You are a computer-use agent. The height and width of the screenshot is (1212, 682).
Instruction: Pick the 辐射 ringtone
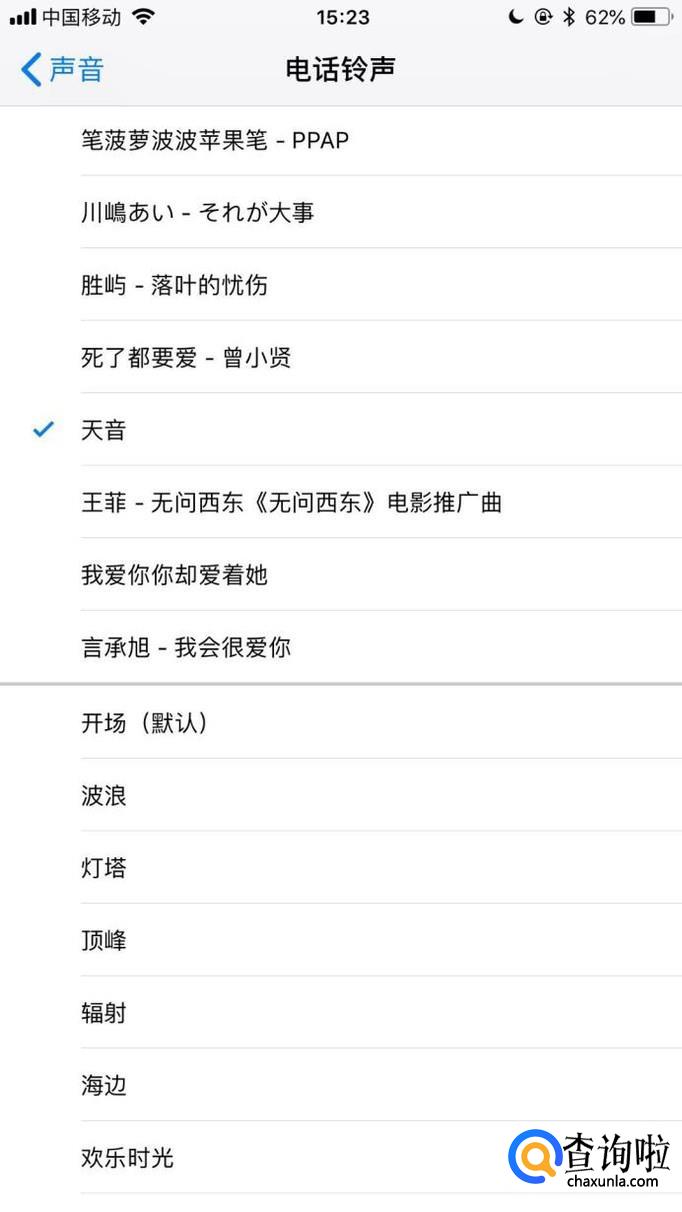click(341, 1012)
